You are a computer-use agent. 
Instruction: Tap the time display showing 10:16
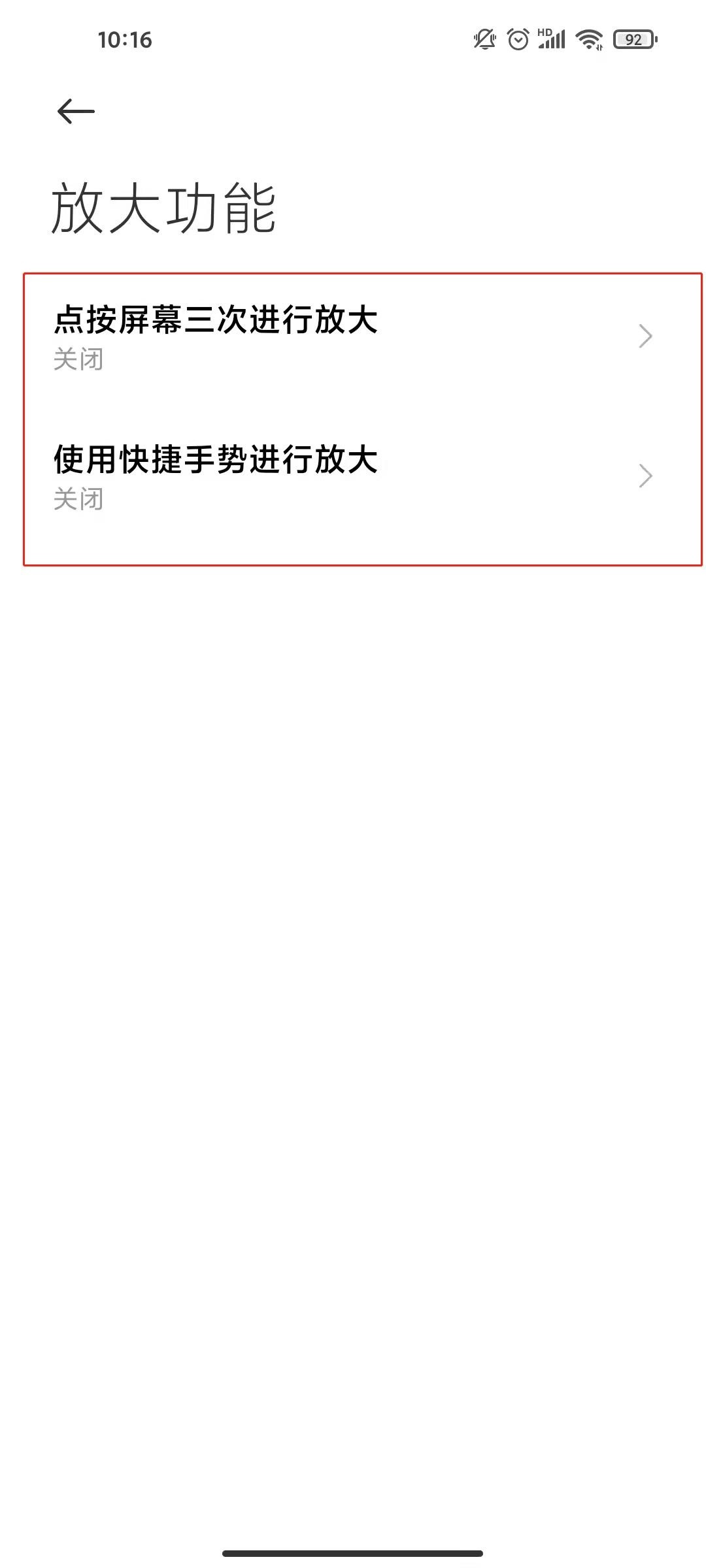[x=126, y=41]
